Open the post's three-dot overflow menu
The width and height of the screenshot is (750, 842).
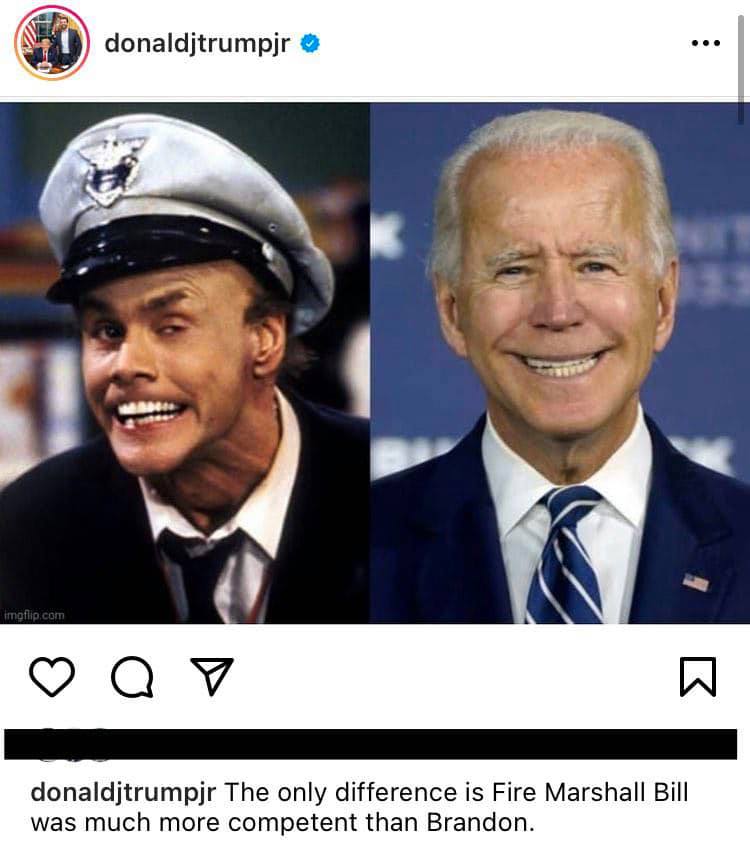point(705,43)
